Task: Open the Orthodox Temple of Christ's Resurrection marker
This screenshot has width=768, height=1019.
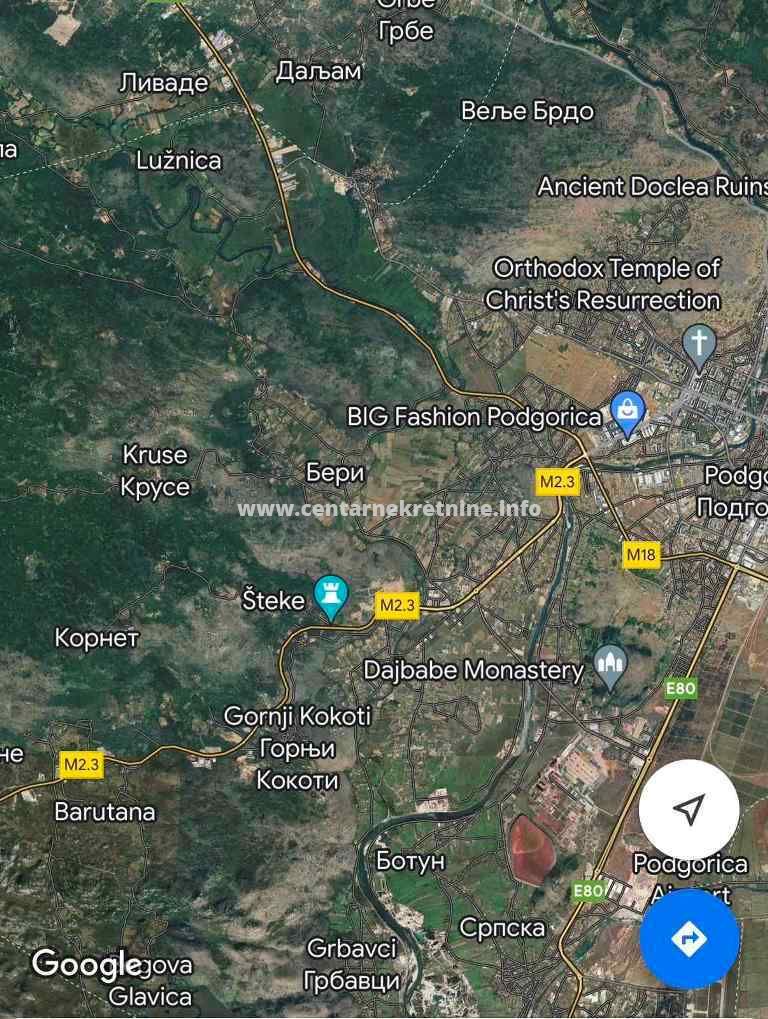Action: [699, 346]
